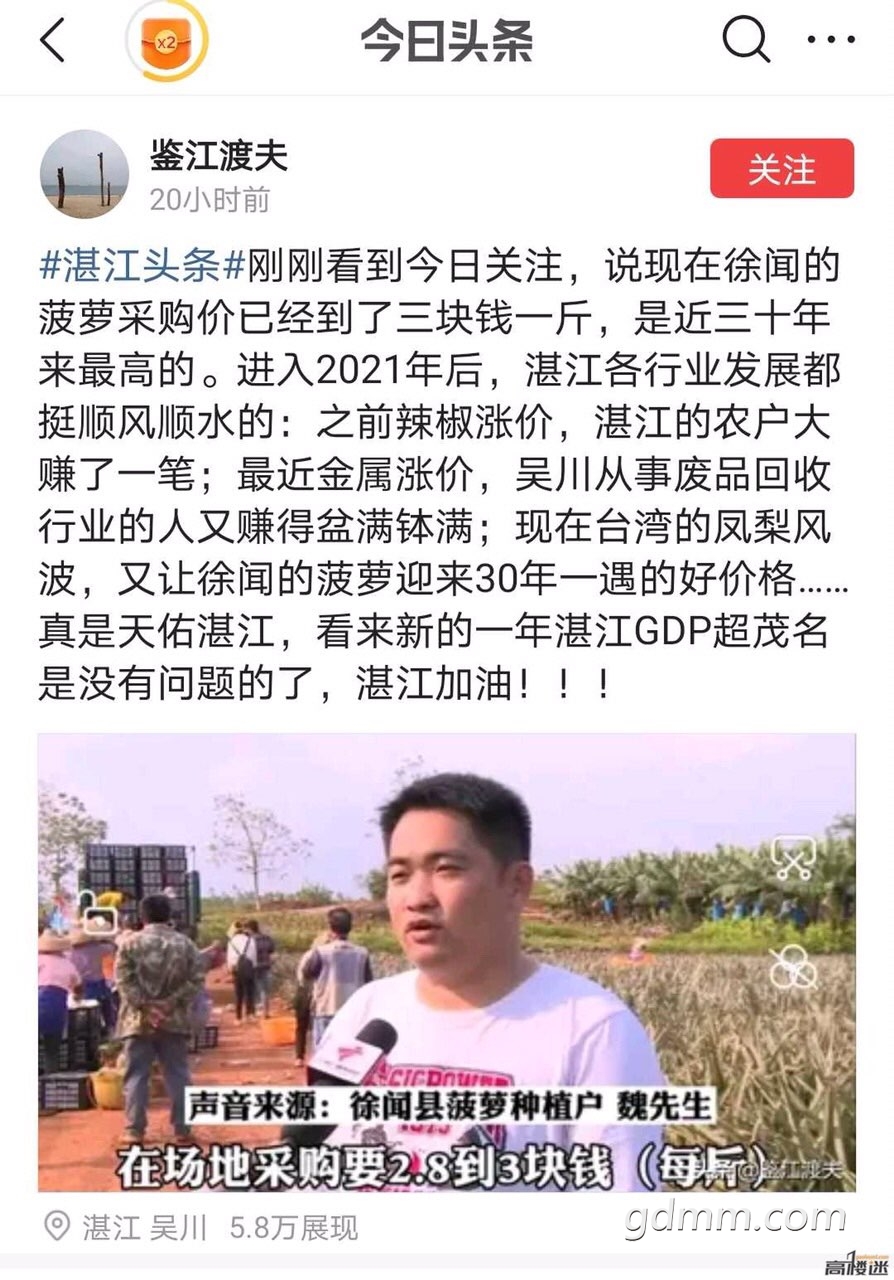Open the x2 red packet reward icon
Viewport: 894px width, 1280px height.
166,42
